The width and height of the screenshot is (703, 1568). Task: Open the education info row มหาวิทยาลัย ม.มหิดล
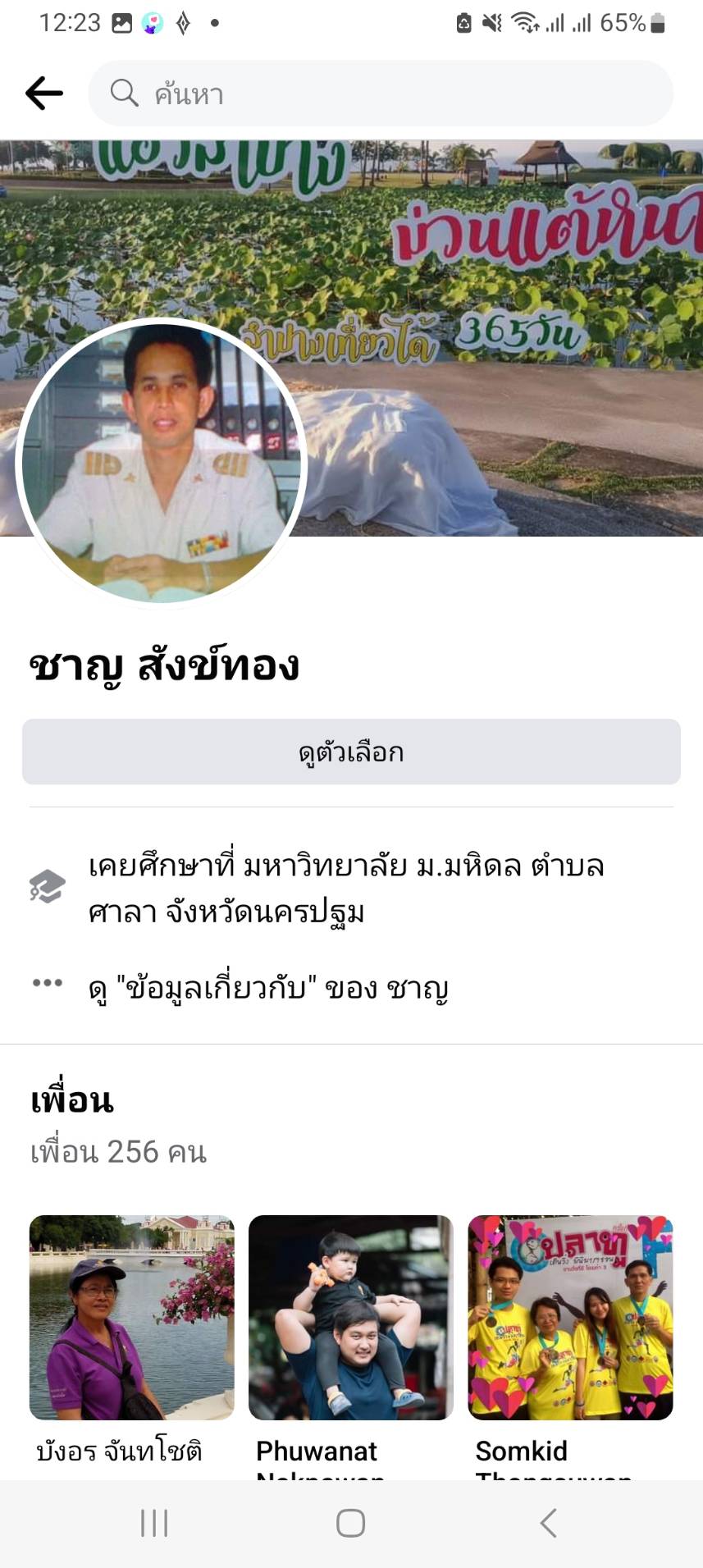[346, 889]
